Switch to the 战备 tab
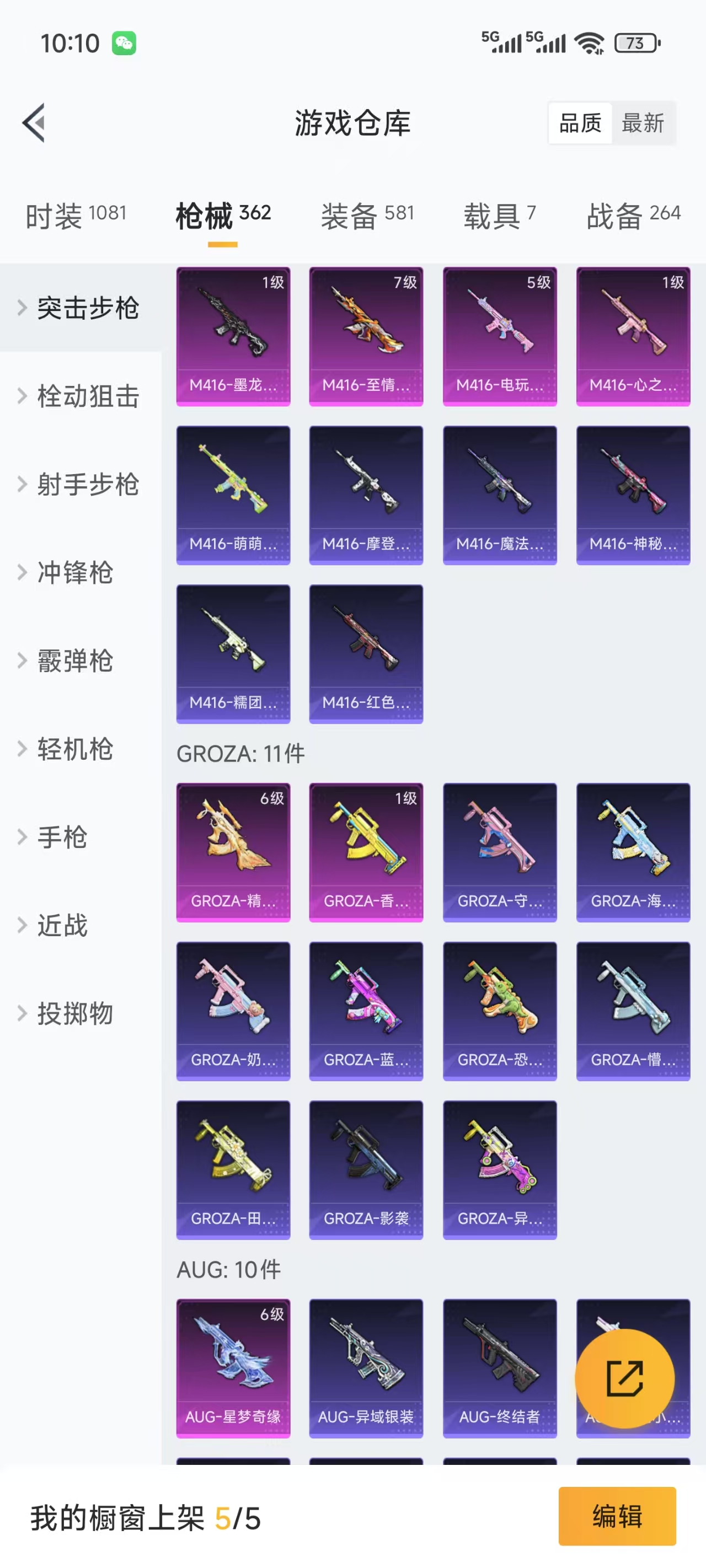Viewport: 706px width, 1568px height. tap(634, 216)
